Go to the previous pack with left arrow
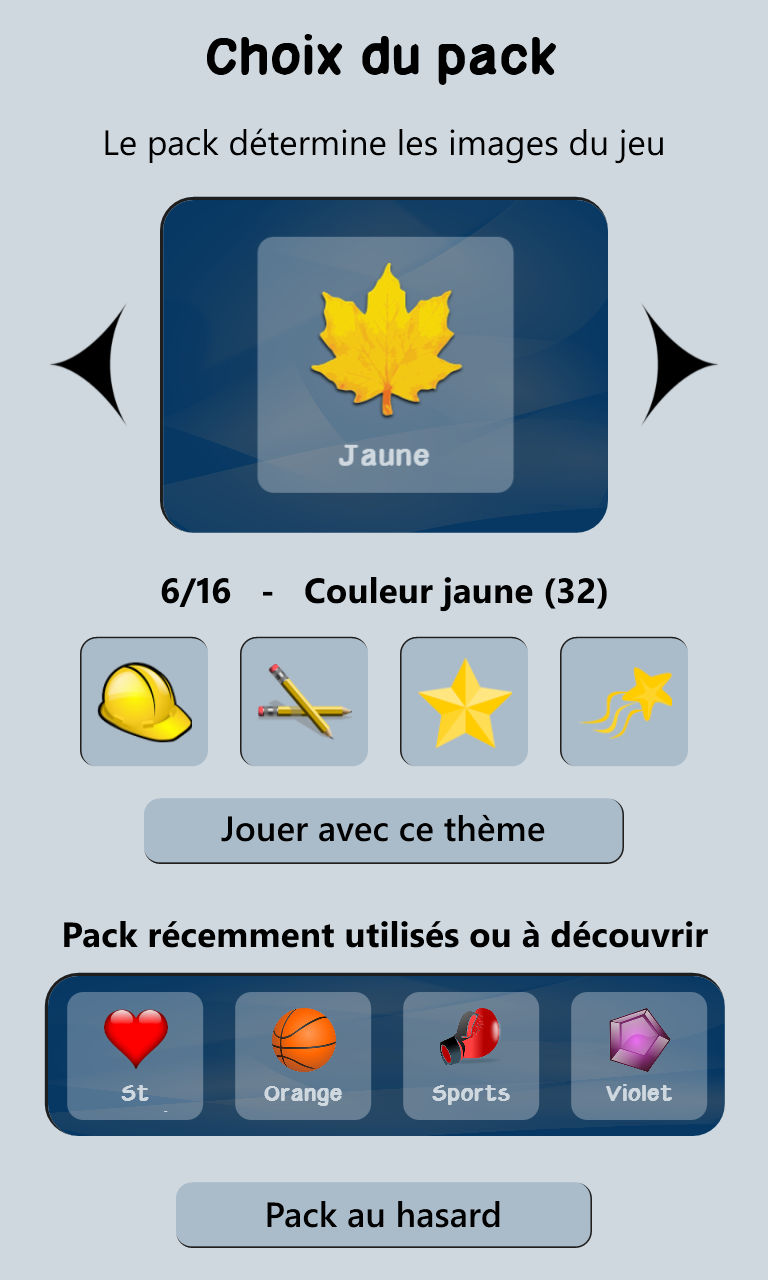Image resolution: width=768 pixels, height=1280 pixels. [x=90, y=365]
